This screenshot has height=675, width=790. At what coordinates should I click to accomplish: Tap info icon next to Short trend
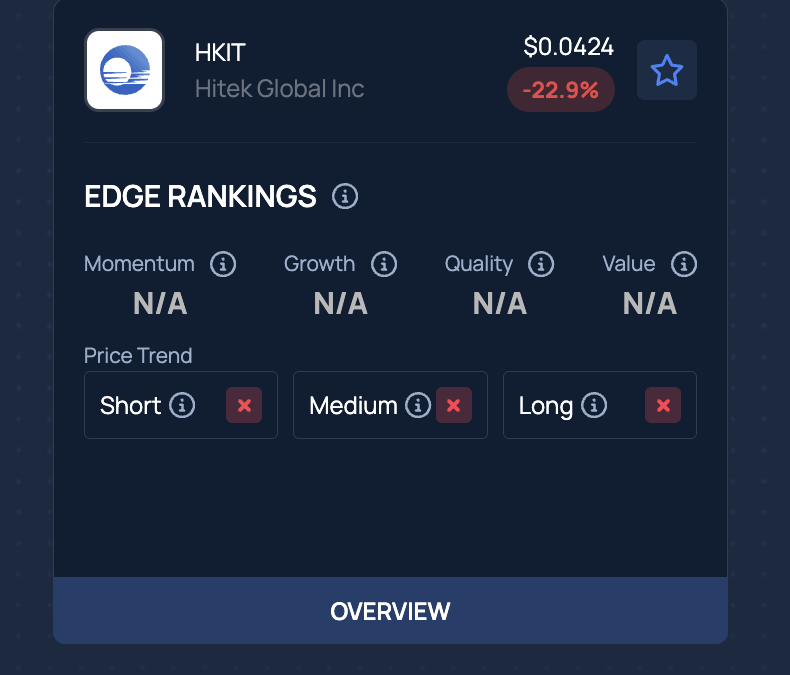[x=182, y=406]
